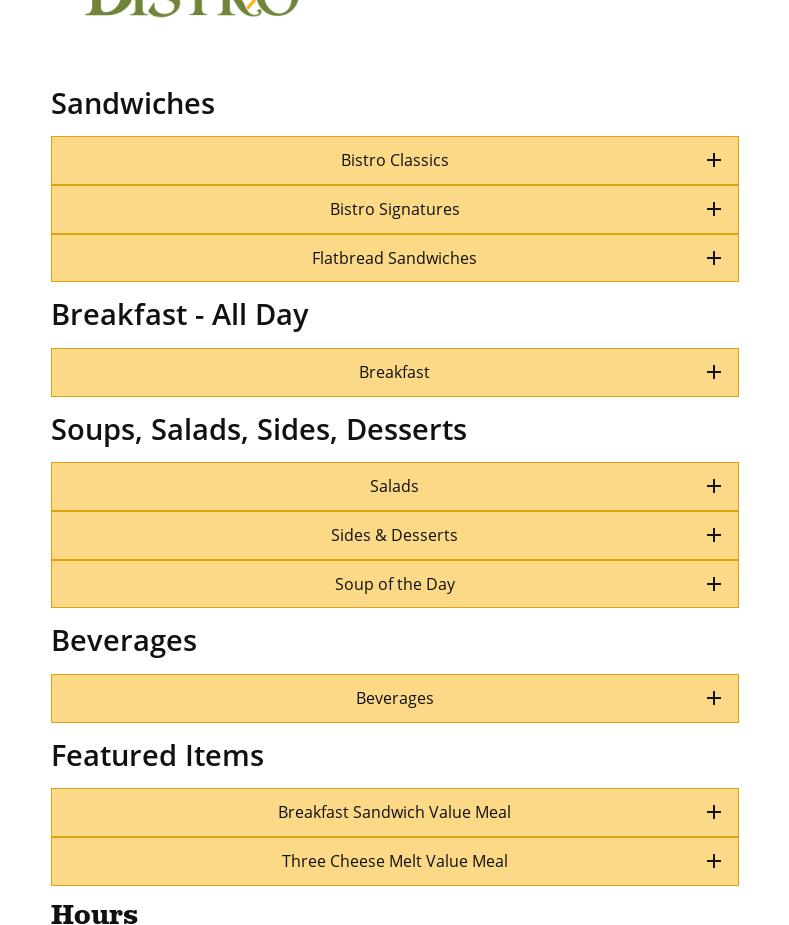Open Sides & Desserts
Screen dimensions: 789x925
tap(394, 535)
